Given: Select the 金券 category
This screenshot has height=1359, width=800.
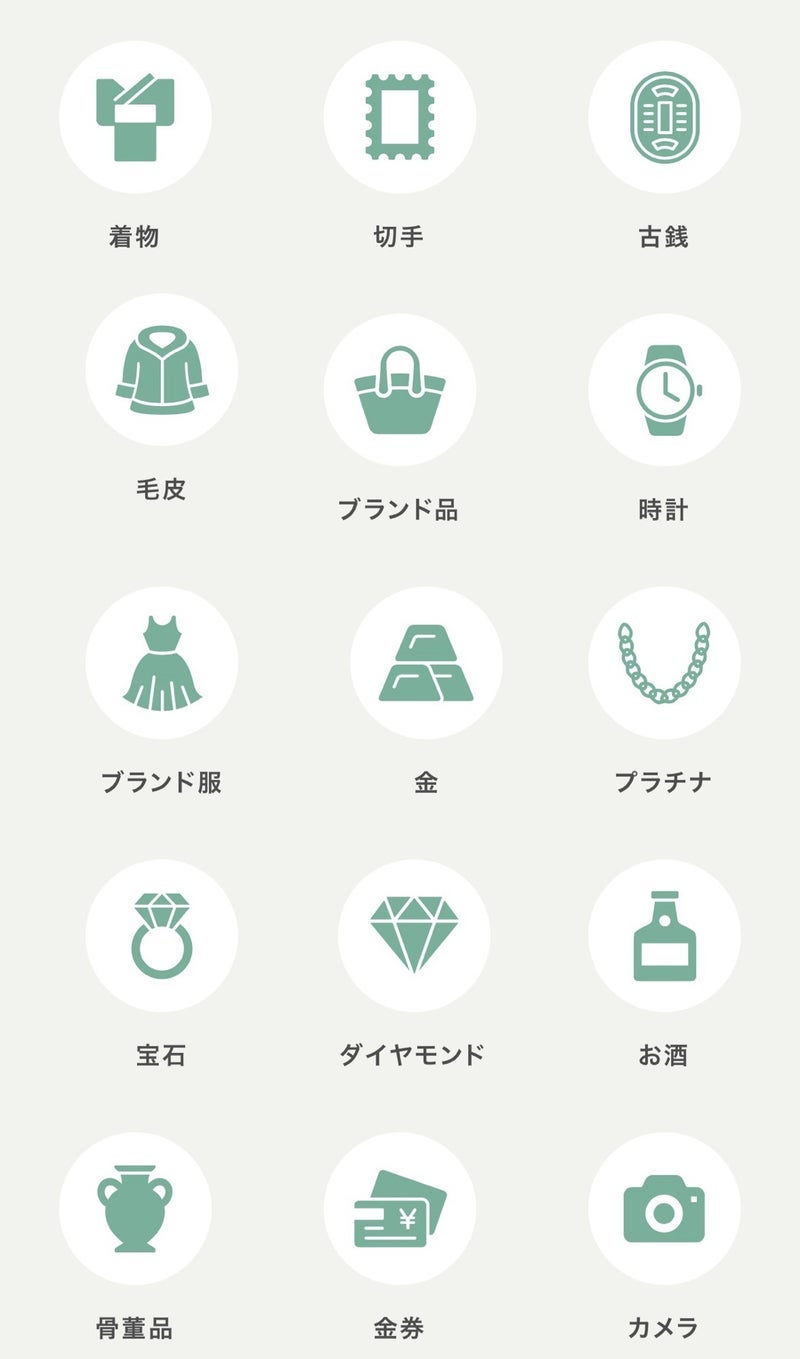Looking at the screenshot, I should click(399, 1208).
